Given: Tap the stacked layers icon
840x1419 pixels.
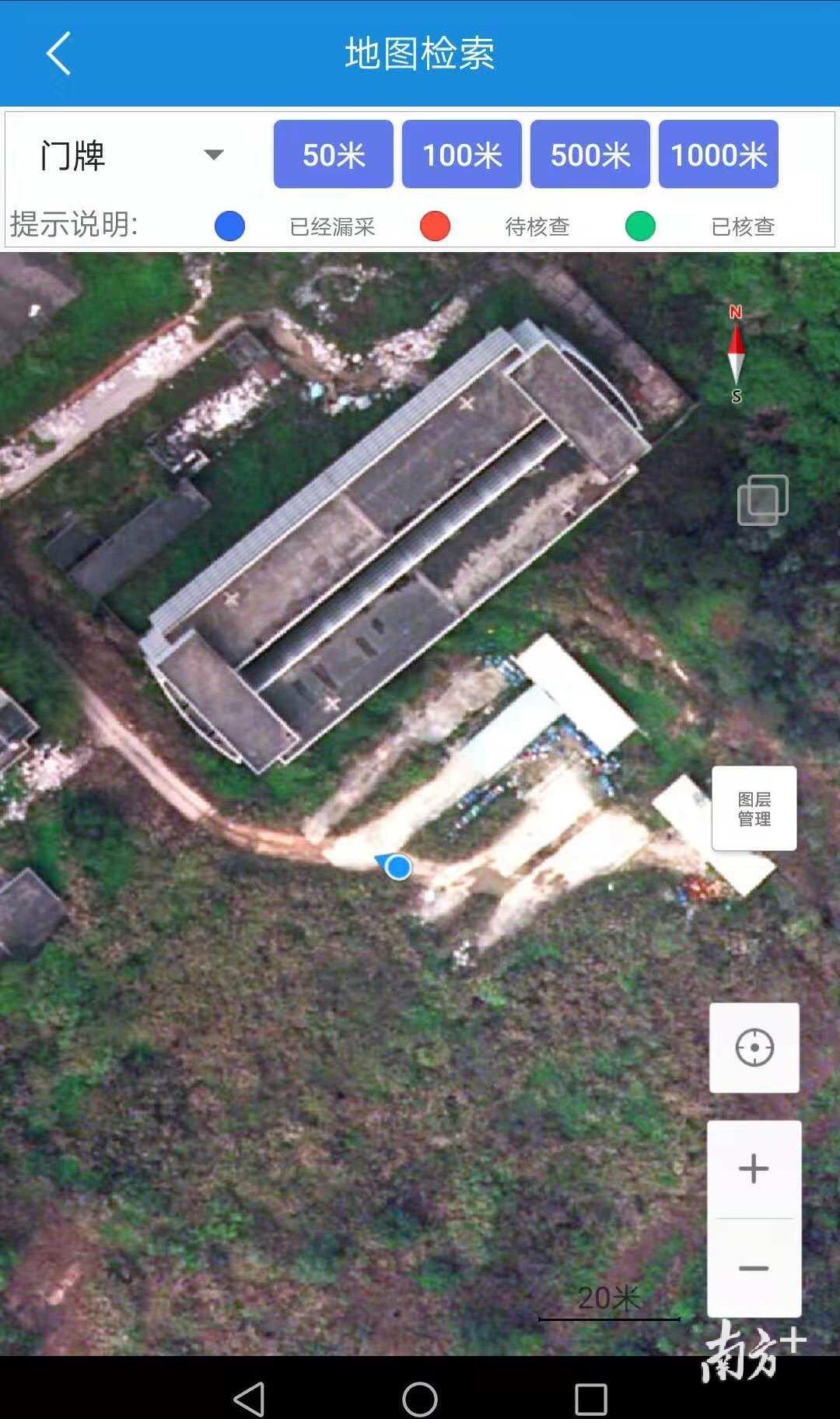Looking at the screenshot, I should [762, 500].
